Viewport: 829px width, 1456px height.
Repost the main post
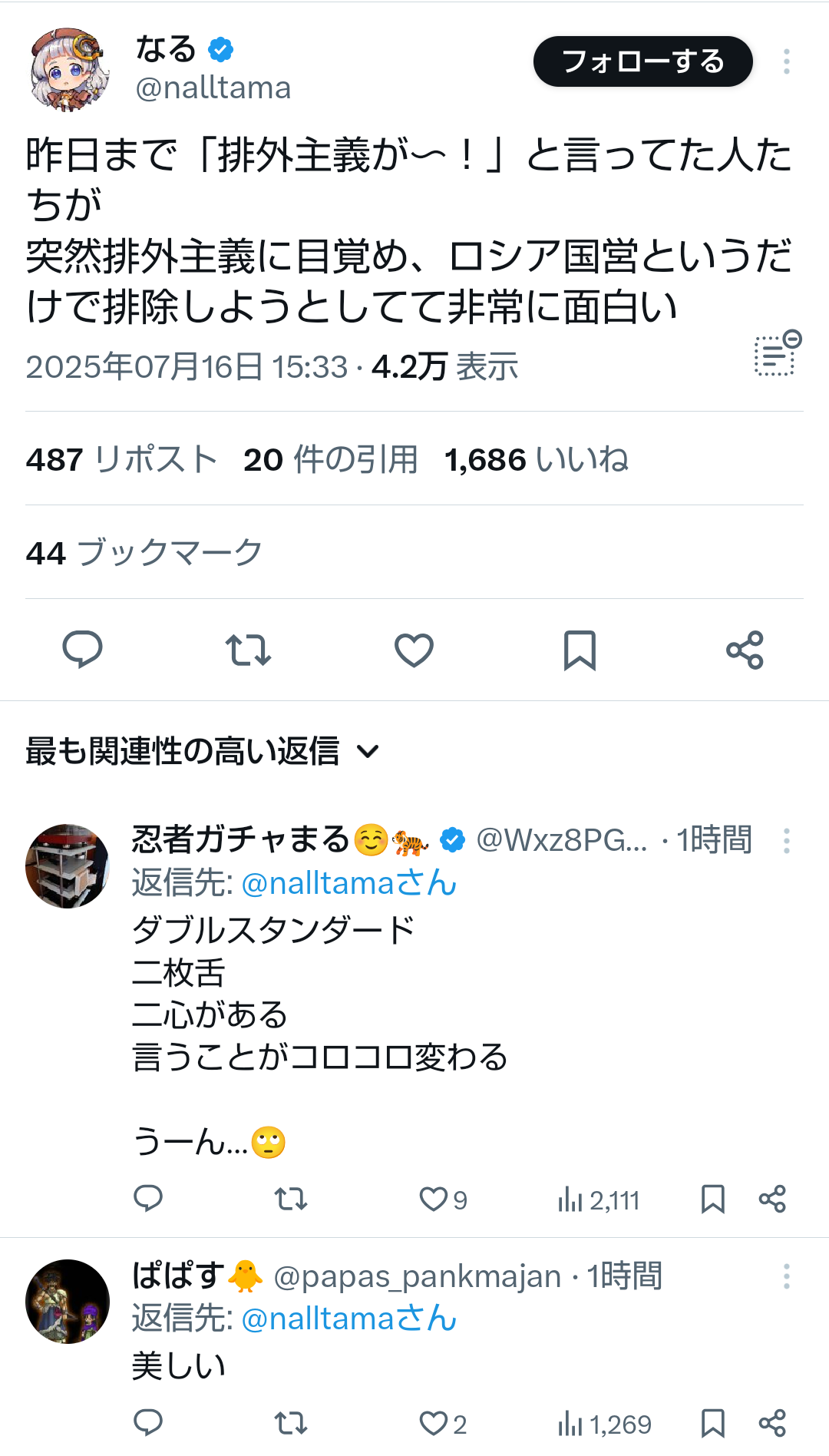(x=248, y=650)
